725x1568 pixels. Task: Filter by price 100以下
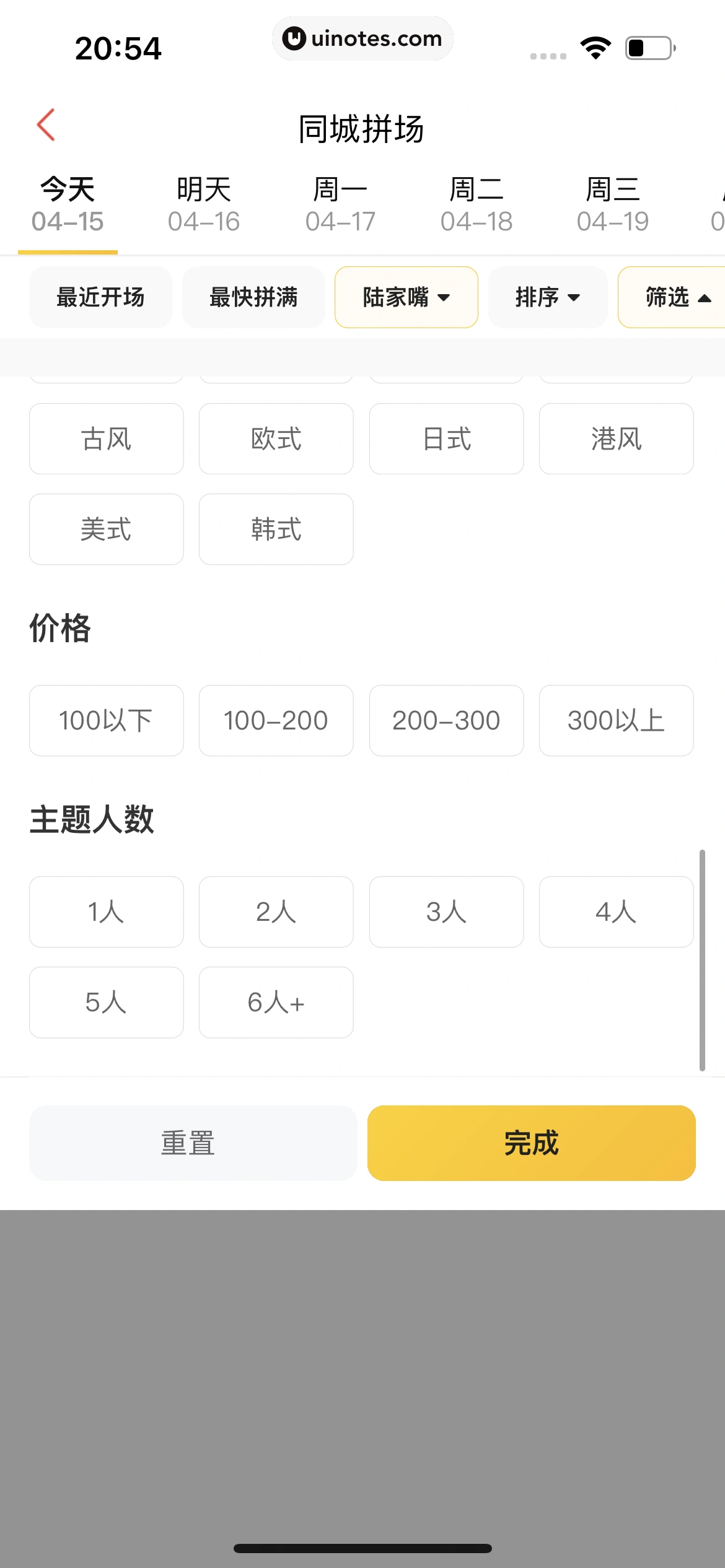[107, 721]
